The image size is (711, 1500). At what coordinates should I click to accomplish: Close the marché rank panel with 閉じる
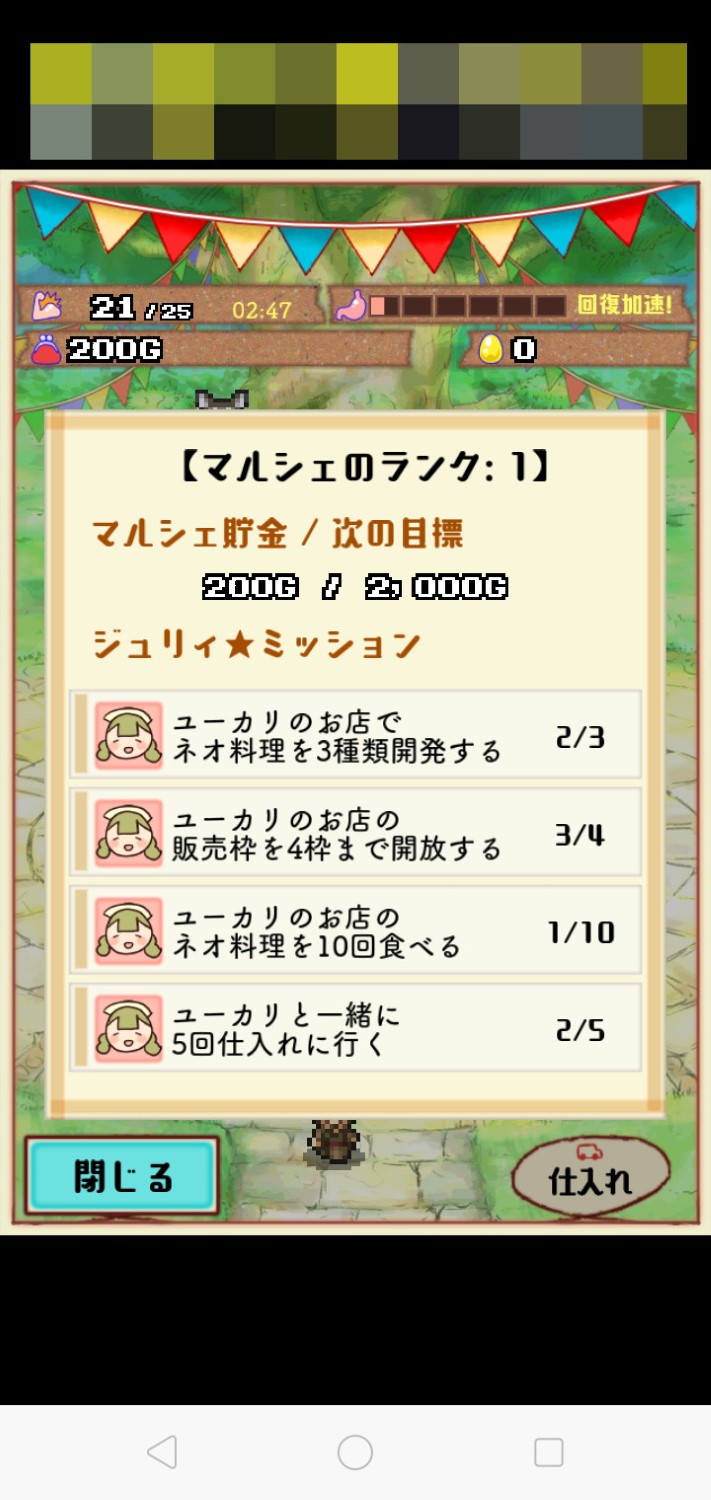122,1176
